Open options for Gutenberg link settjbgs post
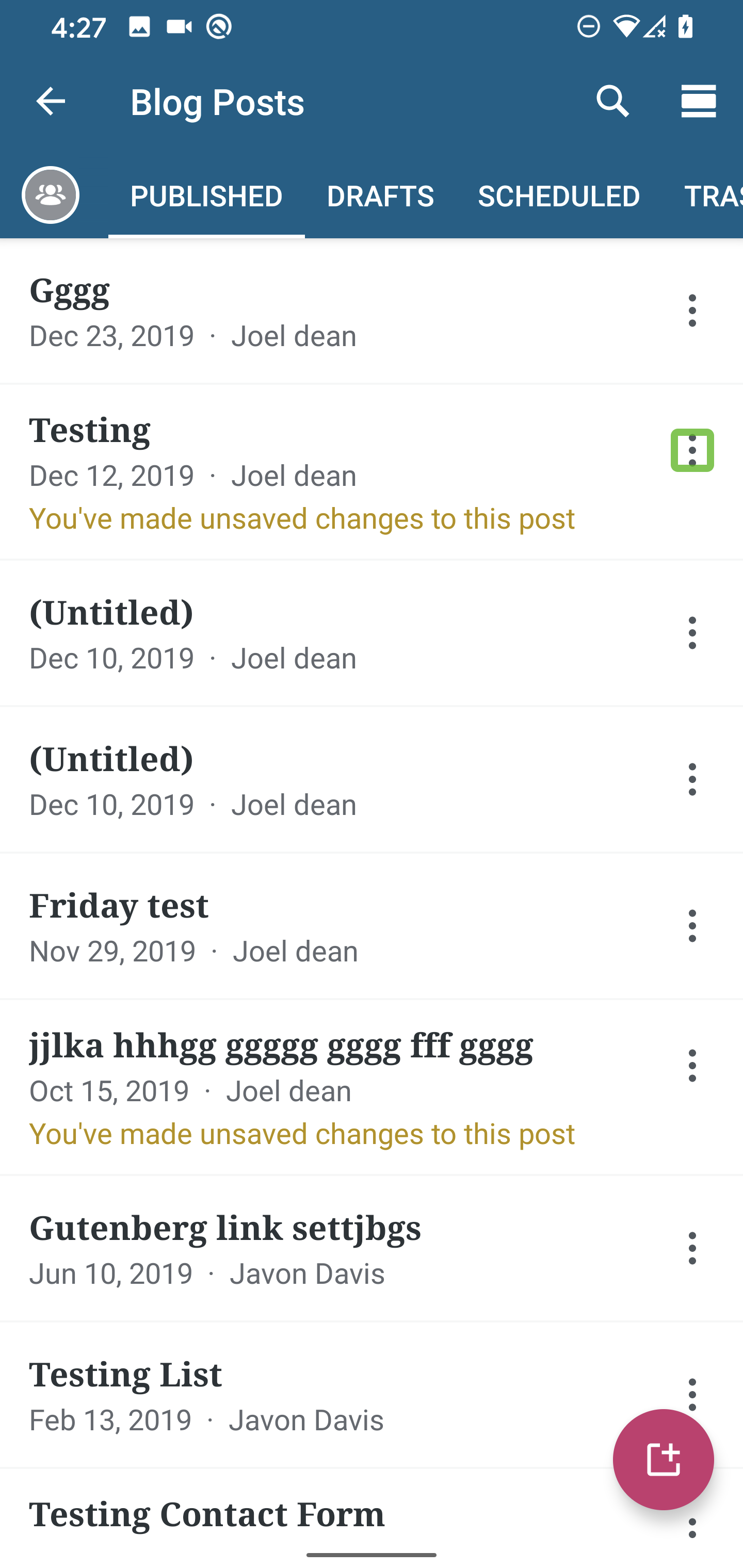743x1568 pixels. [x=692, y=1250]
